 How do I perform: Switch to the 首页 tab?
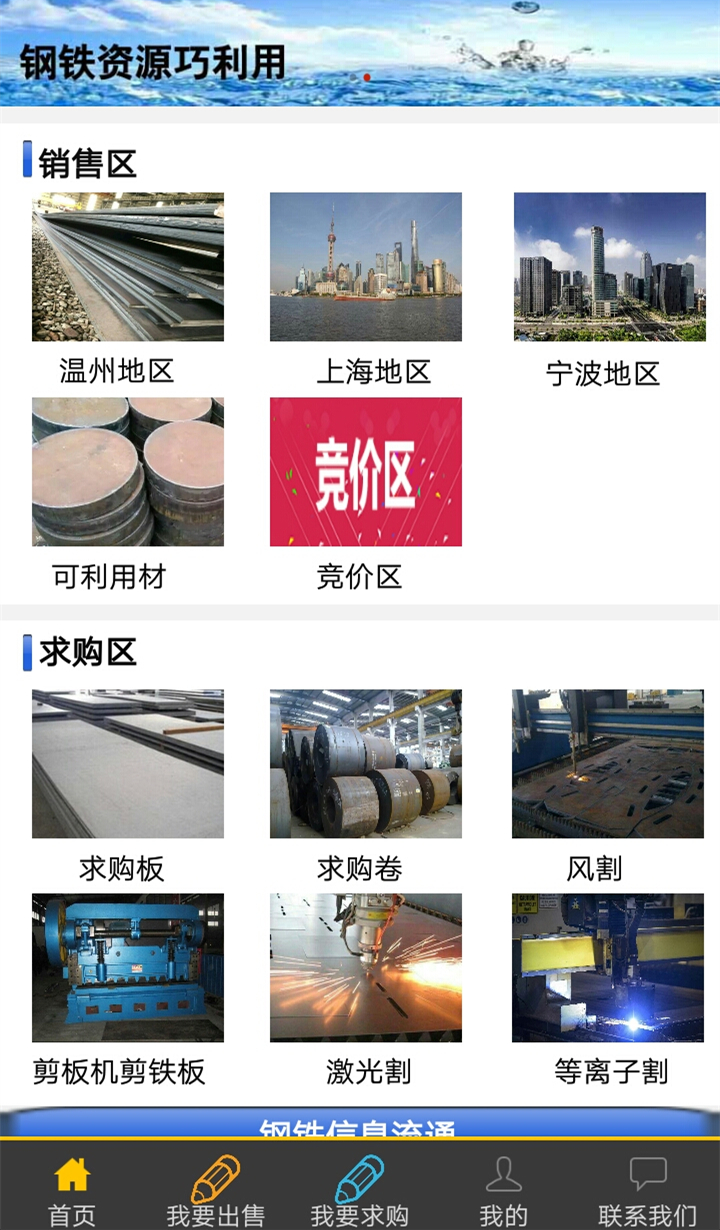72,1190
